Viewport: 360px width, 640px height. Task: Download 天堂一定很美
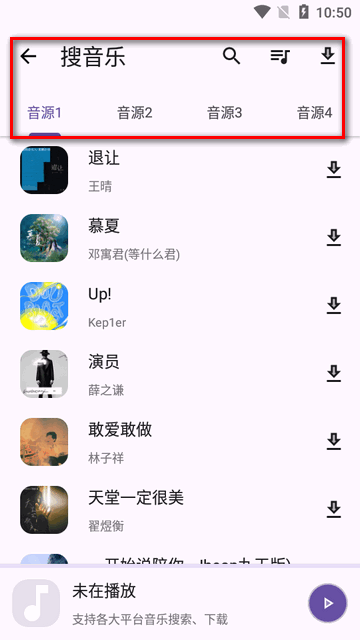click(x=334, y=509)
